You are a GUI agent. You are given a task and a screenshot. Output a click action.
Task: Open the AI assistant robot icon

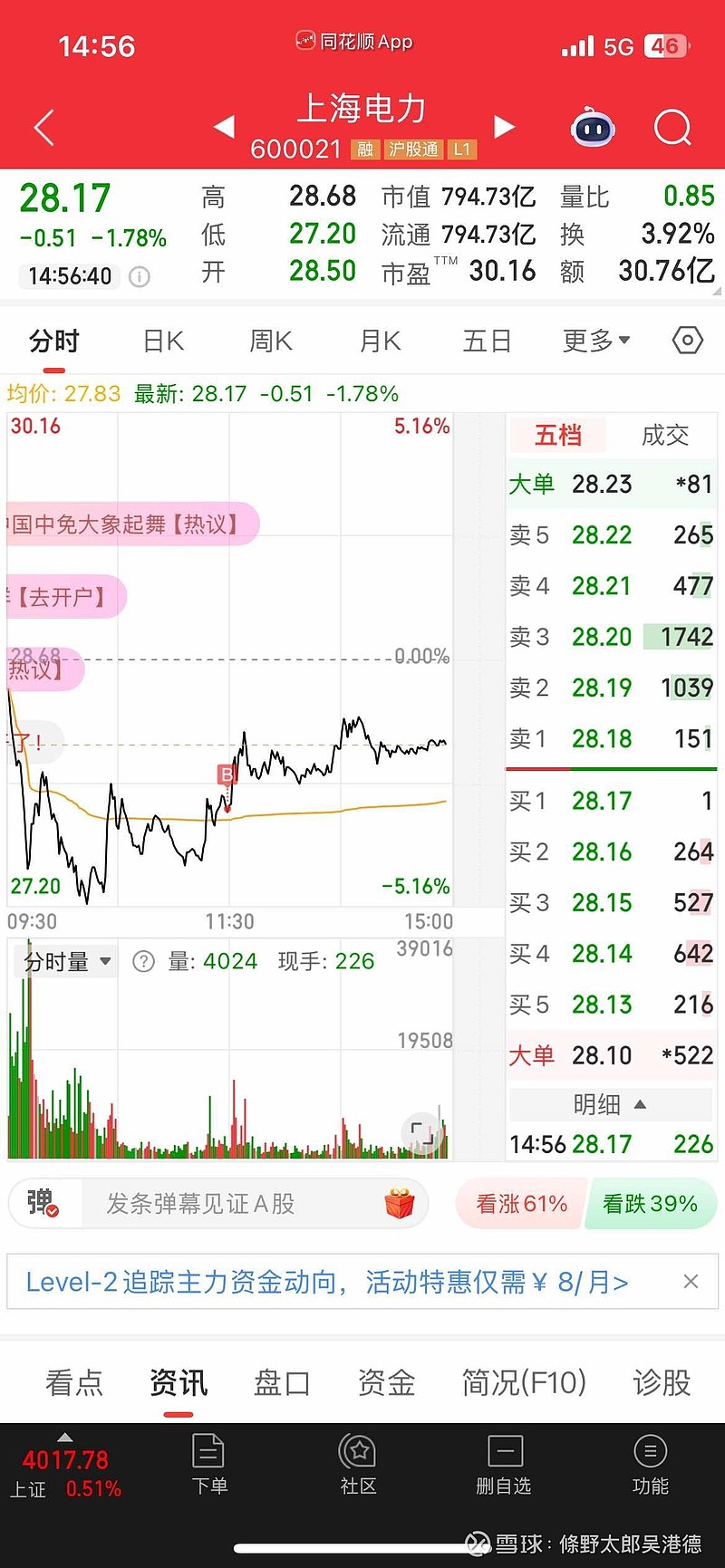coord(594,128)
